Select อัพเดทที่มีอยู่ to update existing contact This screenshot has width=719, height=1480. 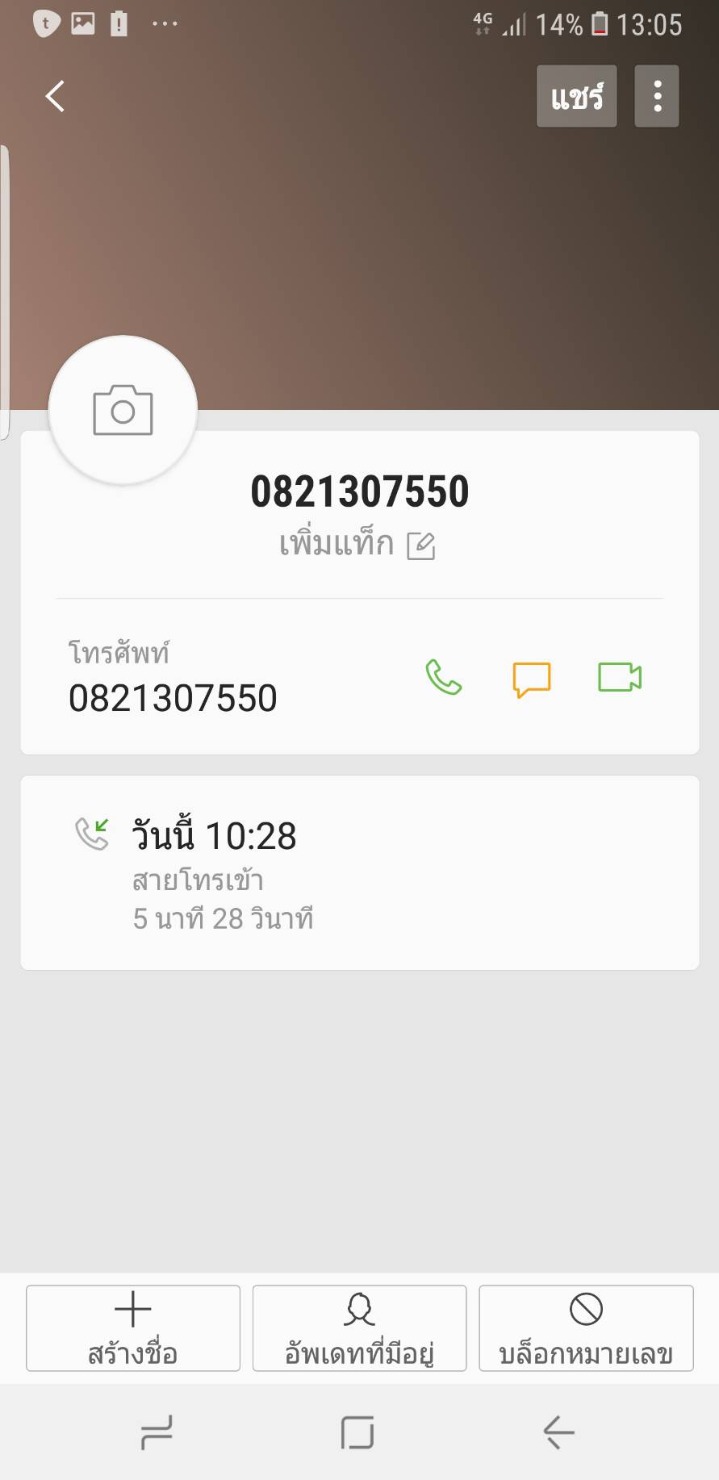tap(359, 1328)
